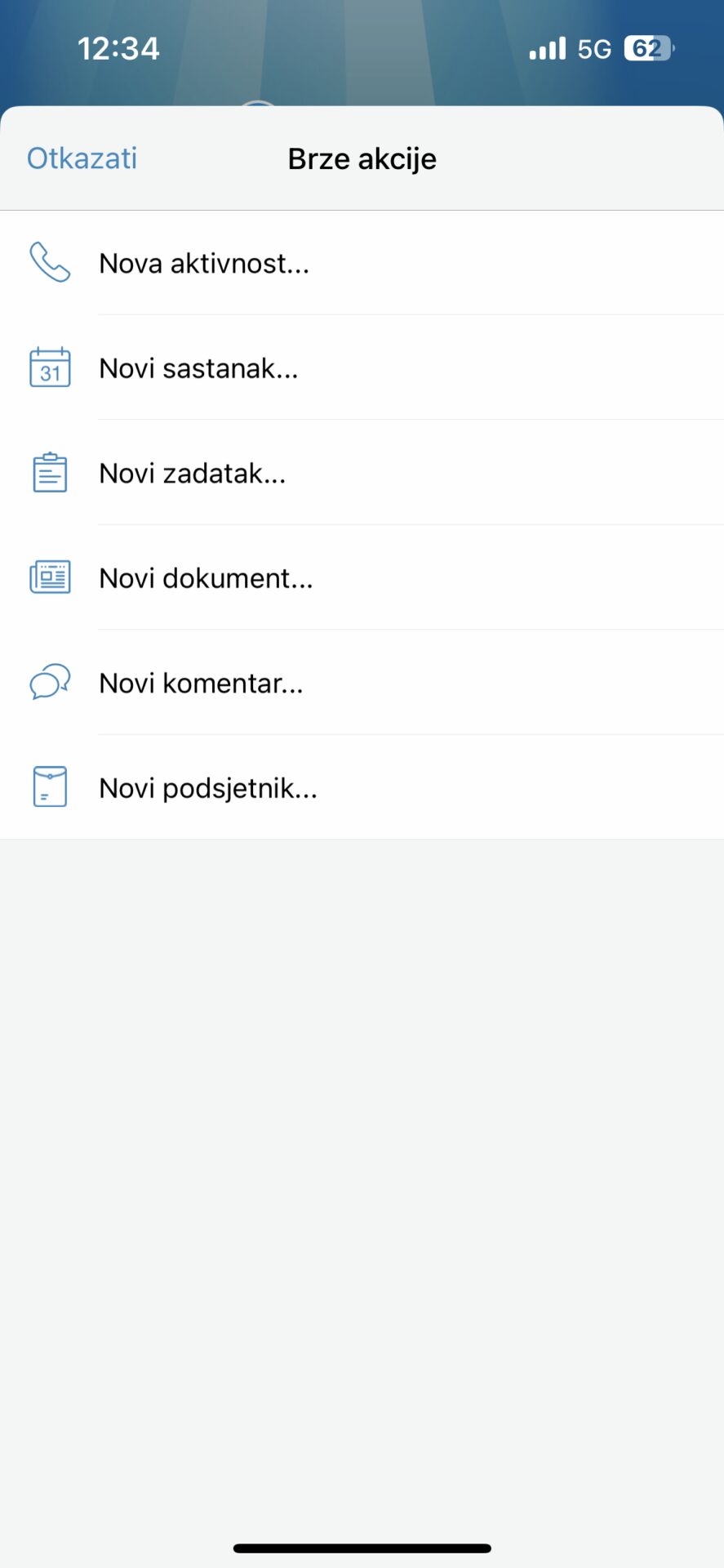
Task: Open Novi dokument action
Action: pos(362,577)
